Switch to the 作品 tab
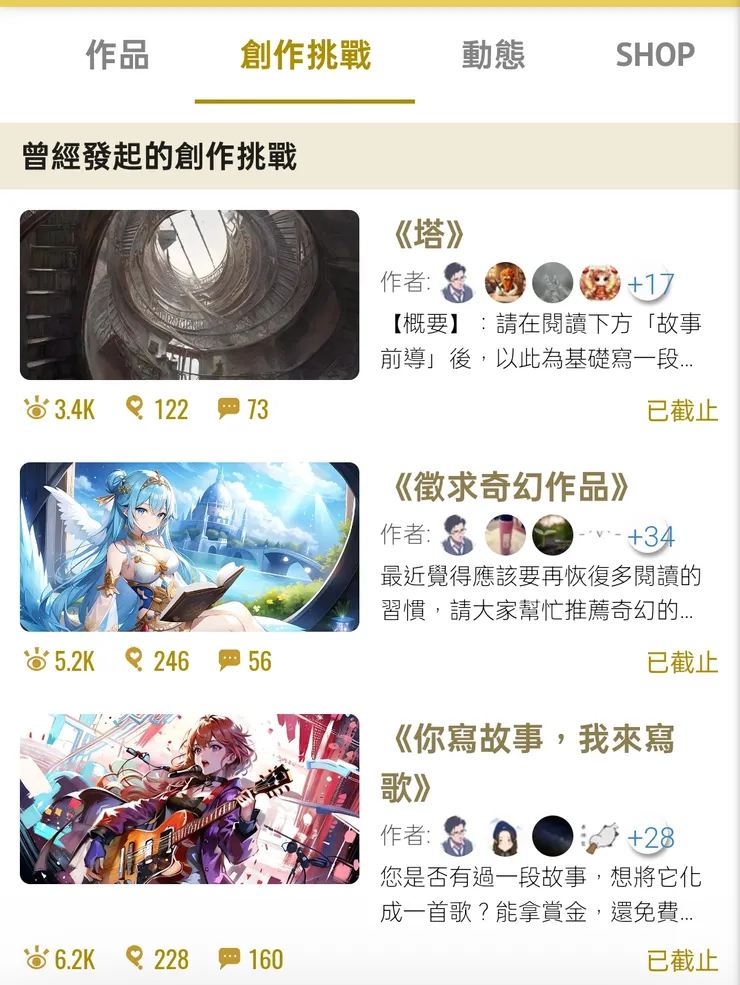The width and height of the screenshot is (740, 985). 117,57
